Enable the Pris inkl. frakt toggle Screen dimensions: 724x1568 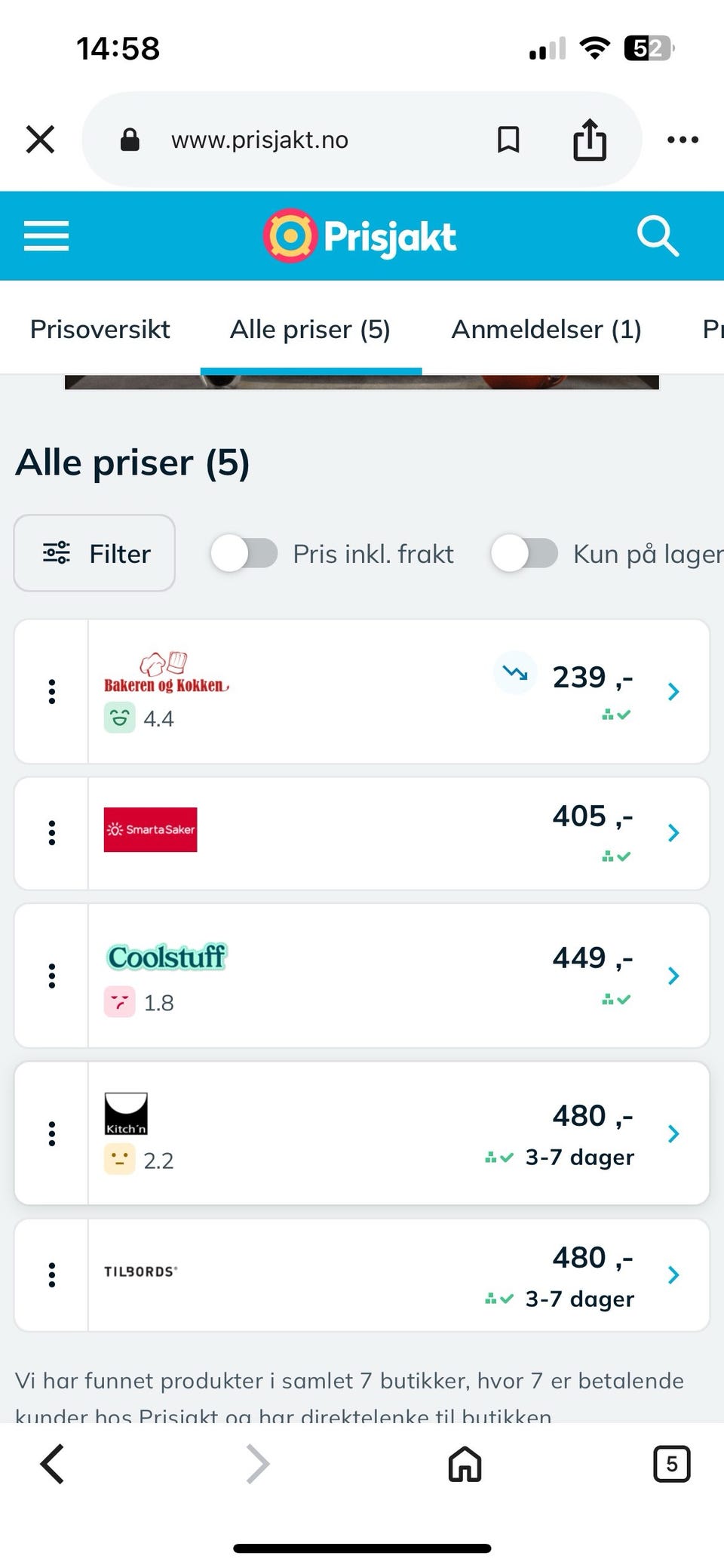click(244, 553)
